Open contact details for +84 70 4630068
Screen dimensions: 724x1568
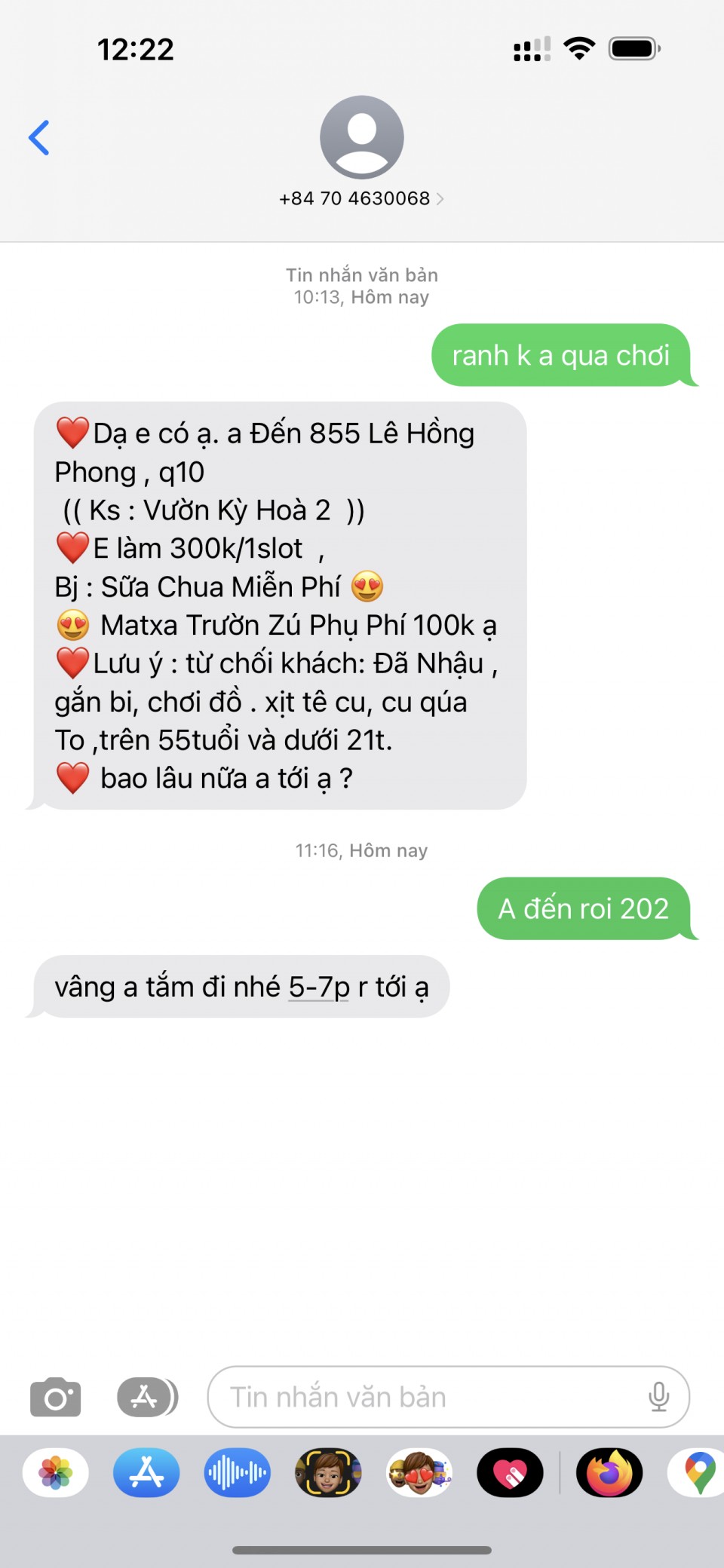(x=361, y=198)
